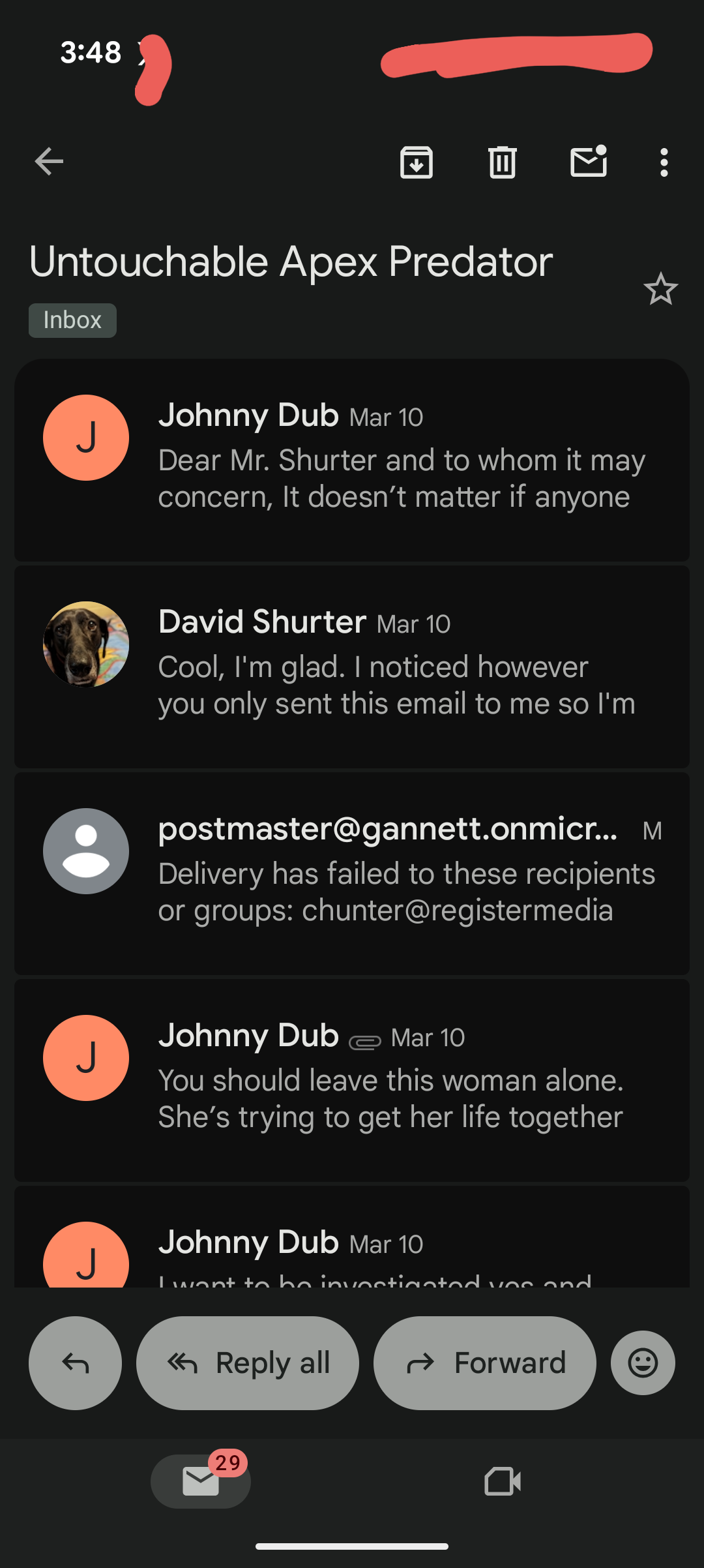The image size is (704, 1568).
Task: Open the overflow menu
Action: click(x=664, y=162)
